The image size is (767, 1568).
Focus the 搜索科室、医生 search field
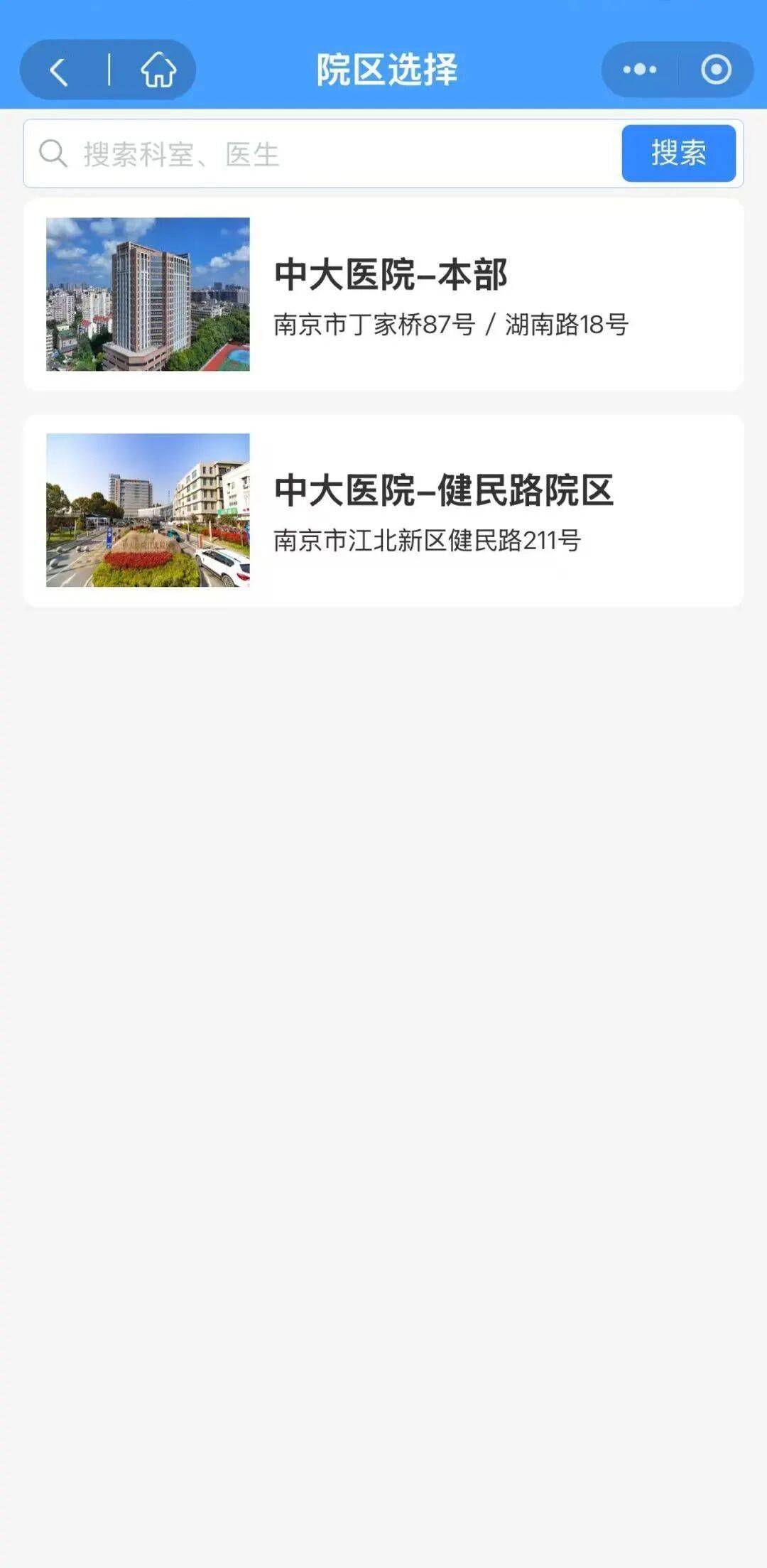pyautogui.click(x=341, y=153)
